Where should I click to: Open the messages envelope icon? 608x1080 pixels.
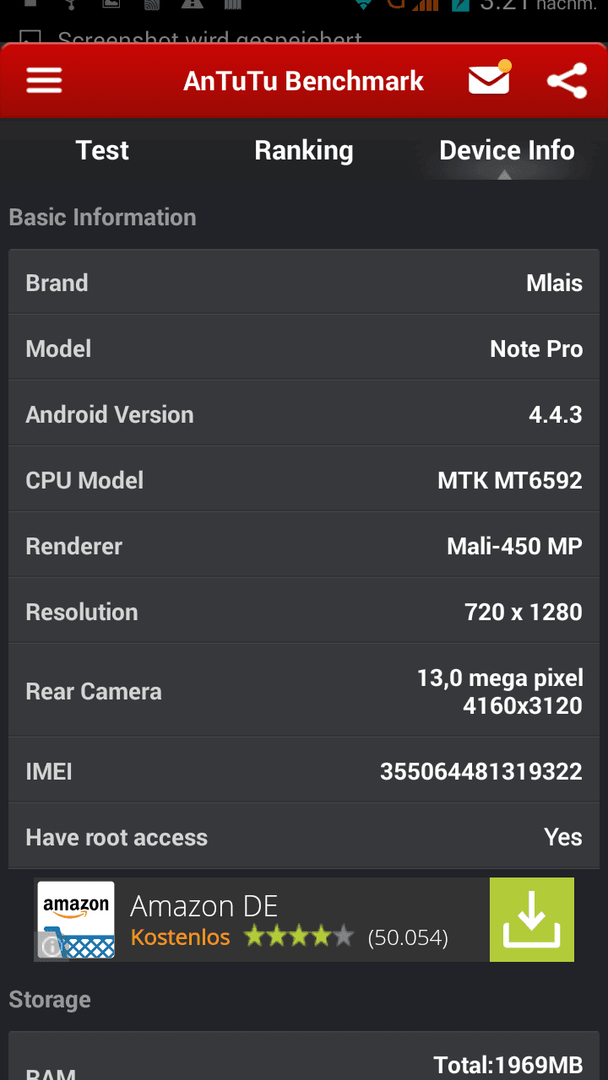point(490,79)
